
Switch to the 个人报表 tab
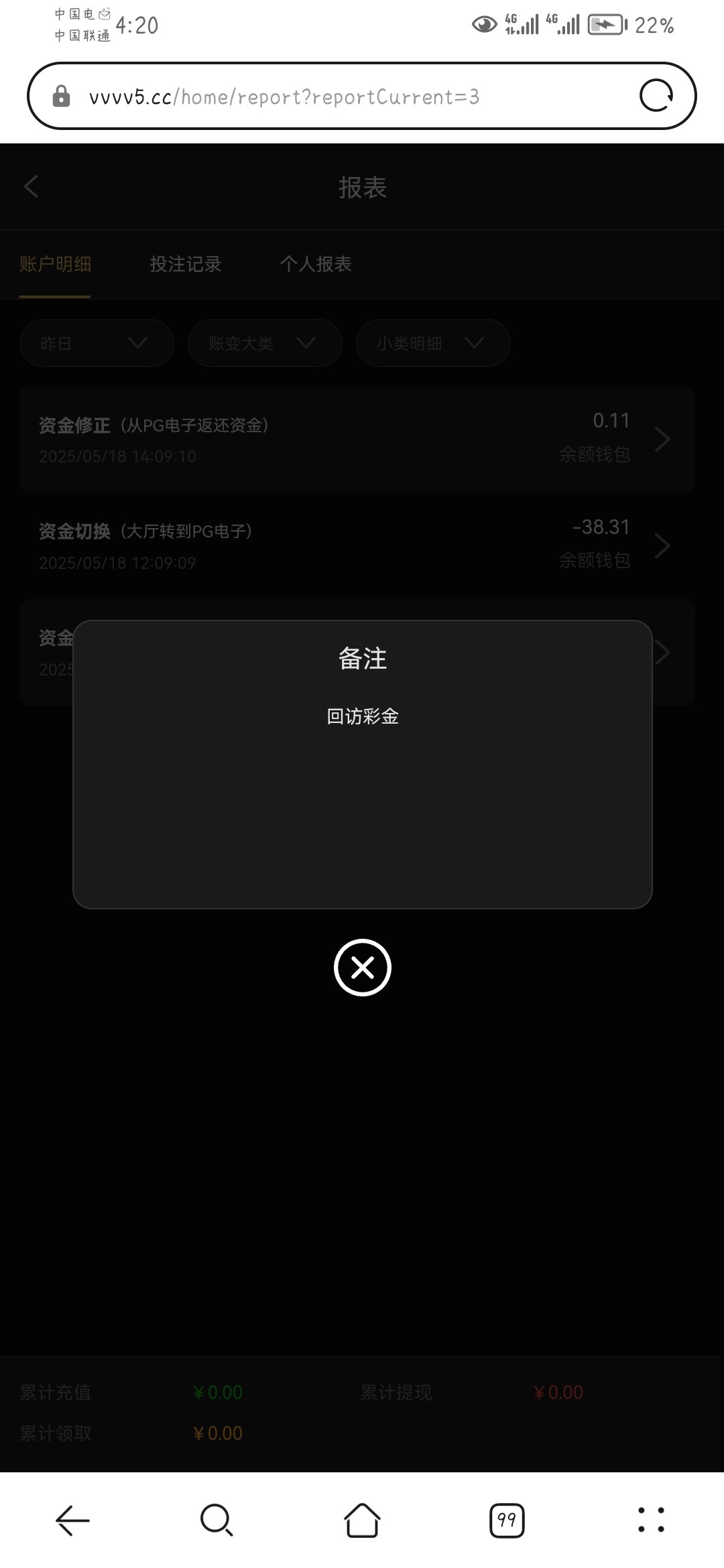(317, 265)
